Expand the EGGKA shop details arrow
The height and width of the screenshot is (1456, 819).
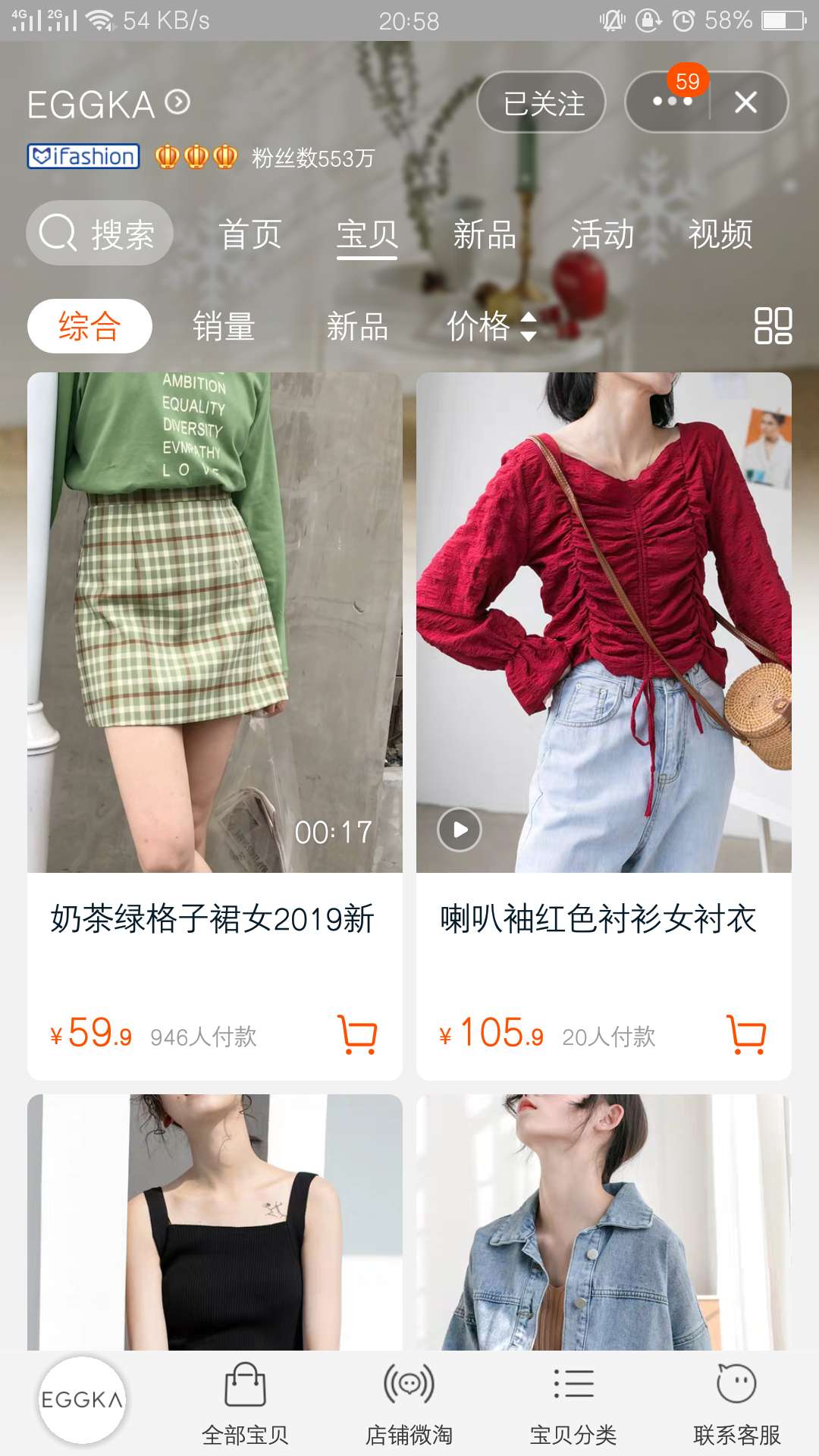(x=176, y=102)
